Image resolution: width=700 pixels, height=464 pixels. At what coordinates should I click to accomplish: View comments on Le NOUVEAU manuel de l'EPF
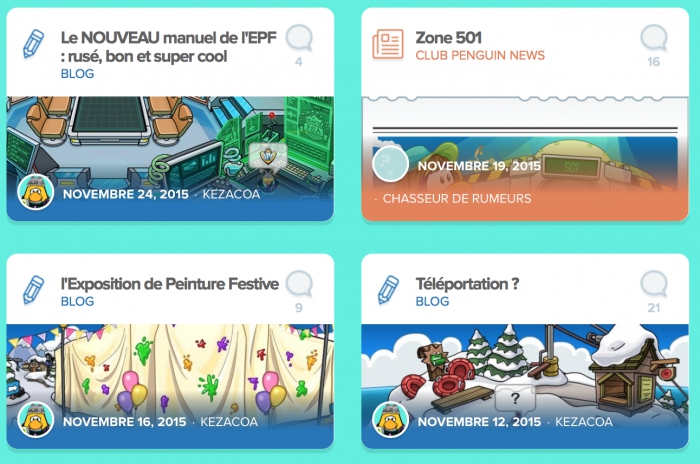tap(299, 39)
